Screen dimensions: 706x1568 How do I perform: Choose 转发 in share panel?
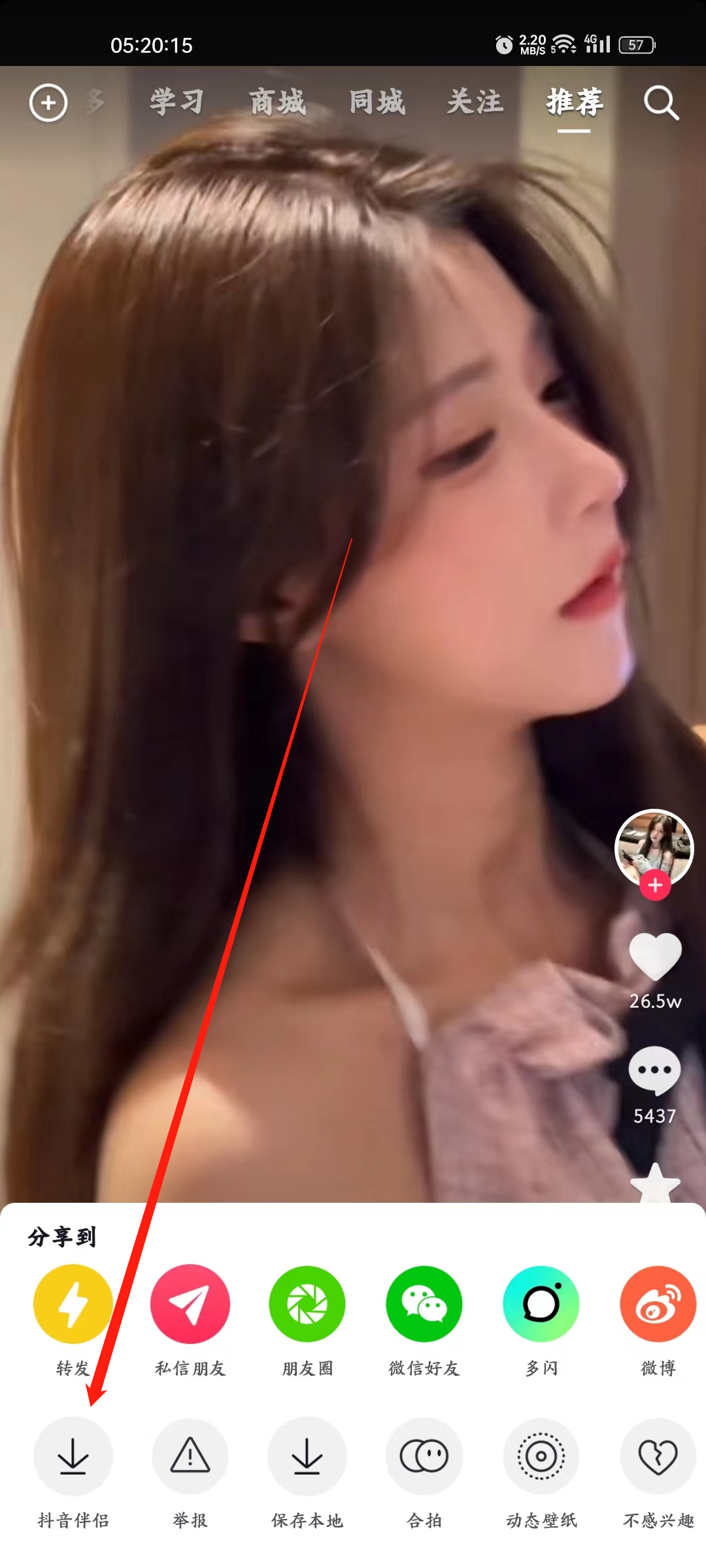[x=73, y=1305]
